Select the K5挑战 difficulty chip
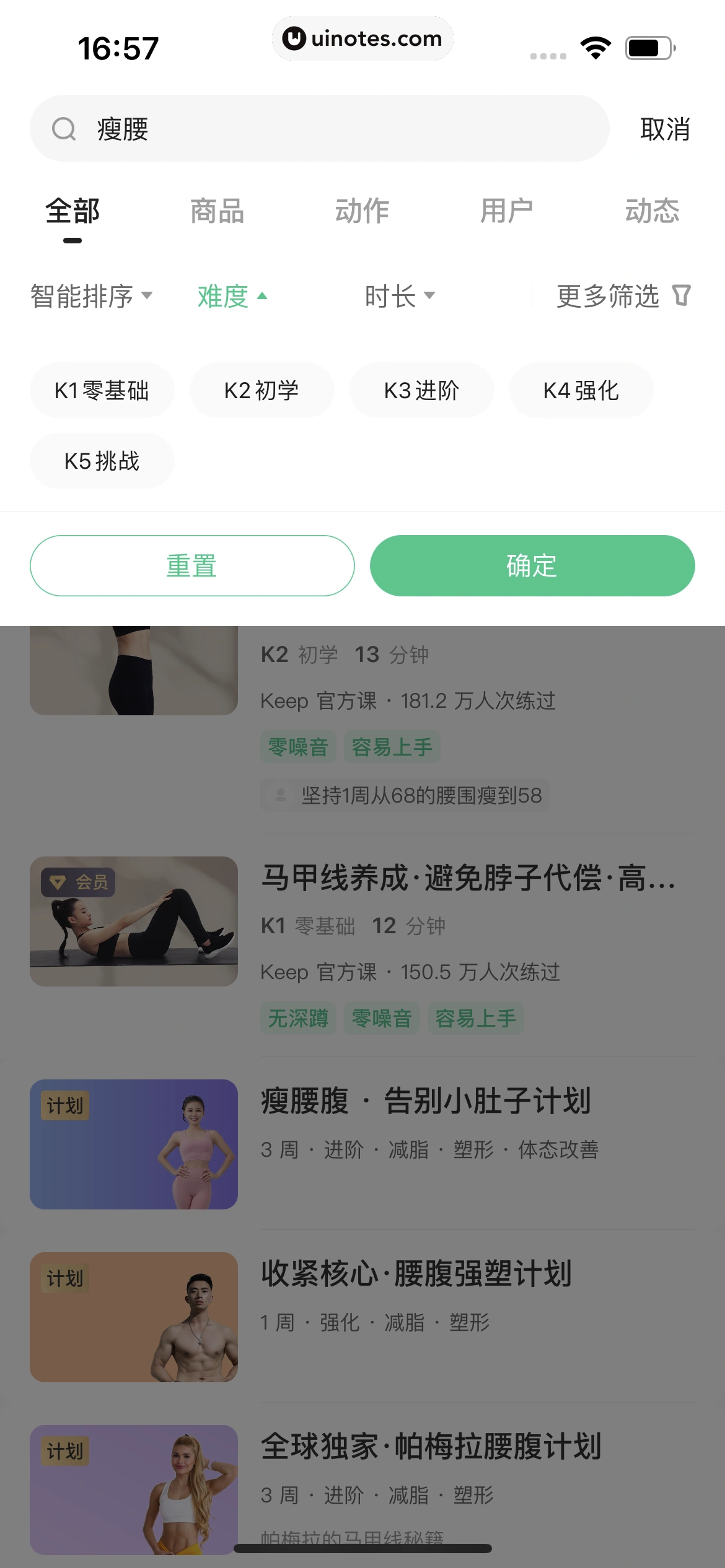The image size is (725, 1568). pyautogui.click(x=102, y=460)
